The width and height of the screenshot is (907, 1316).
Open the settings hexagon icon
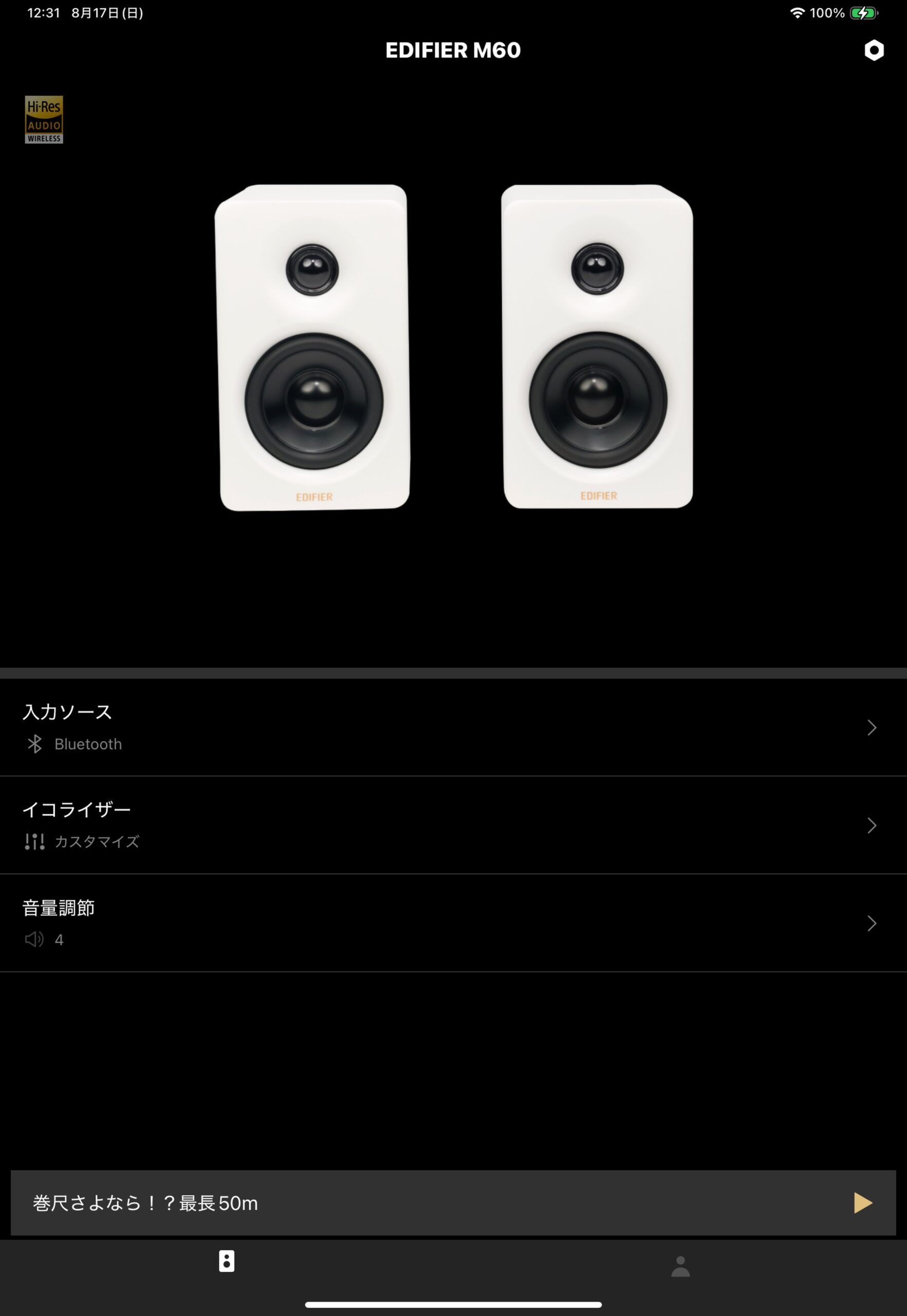coord(874,50)
